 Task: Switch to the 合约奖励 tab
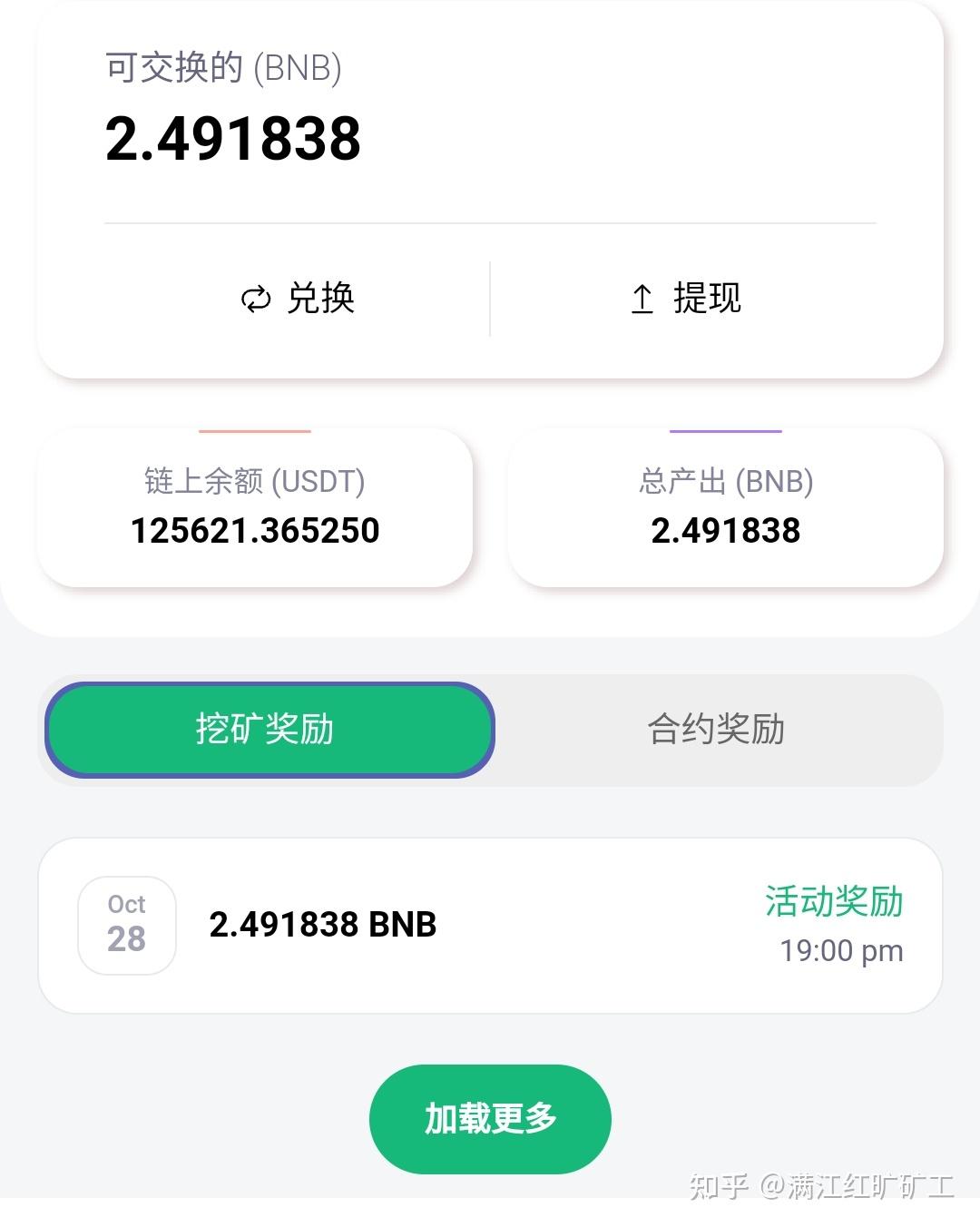click(x=716, y=729)
